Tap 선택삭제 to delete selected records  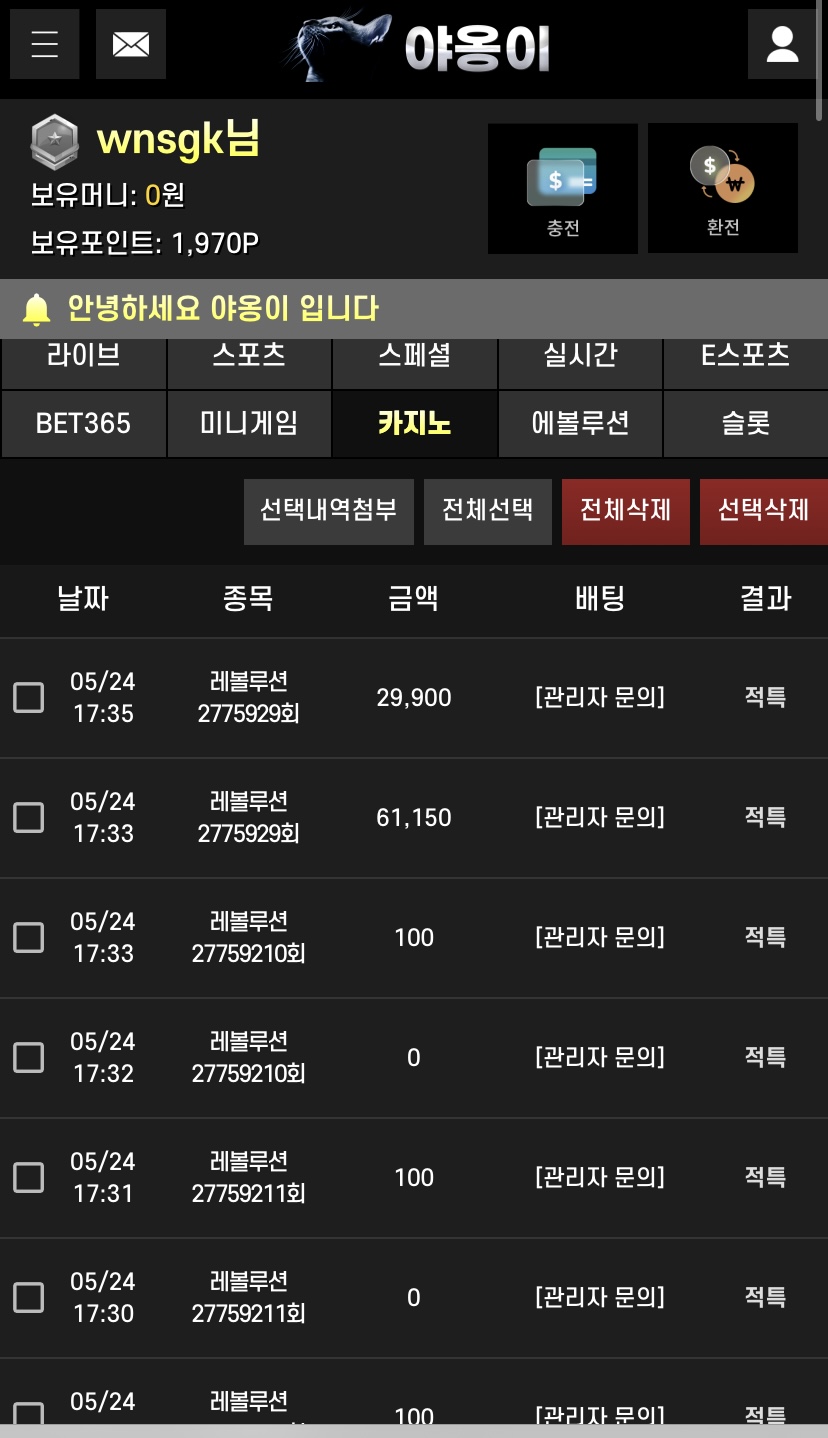click(x=764, y=511)
